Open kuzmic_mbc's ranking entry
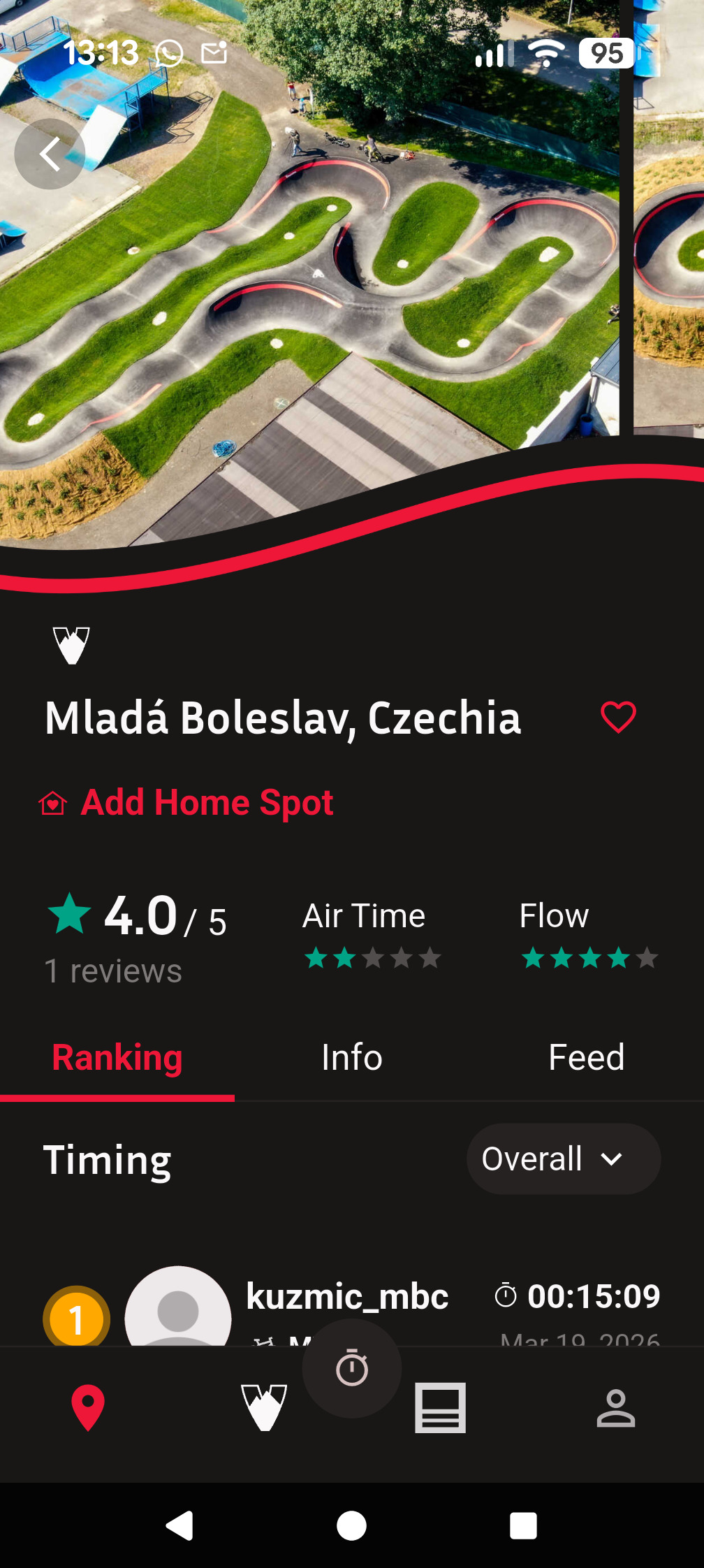The width and height of the screenshot is (704, 1568). [347, 1298]
